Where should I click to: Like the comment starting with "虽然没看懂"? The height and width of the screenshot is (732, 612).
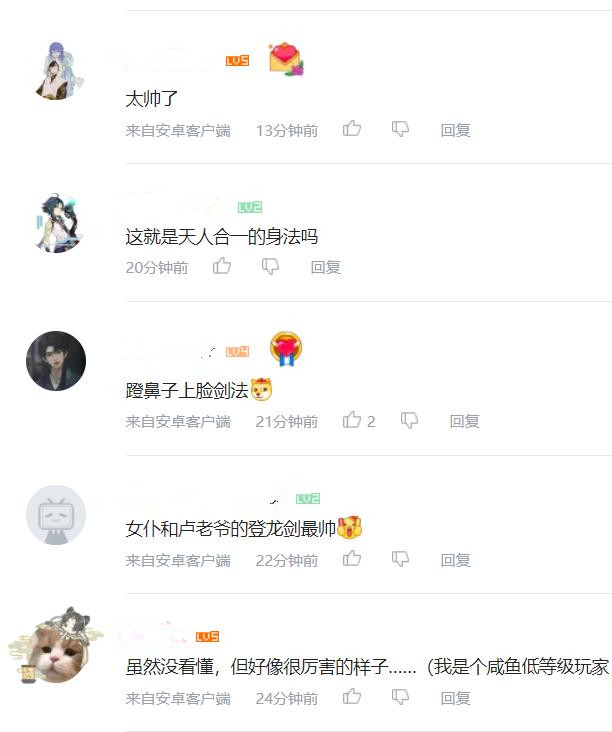point(352,698)
